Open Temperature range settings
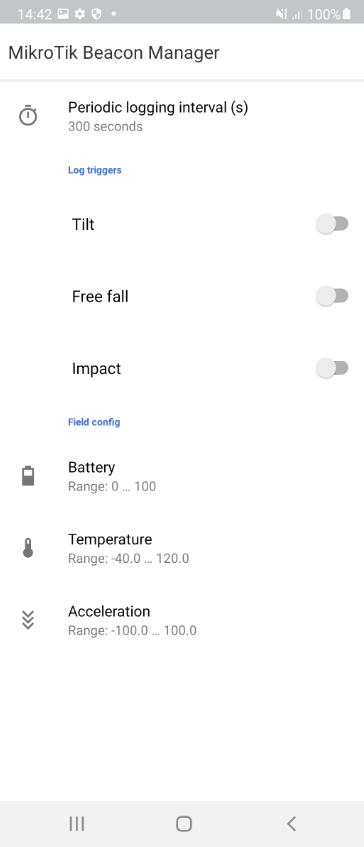Viewport: 364px width, 847px height. [x=182, y=548]
